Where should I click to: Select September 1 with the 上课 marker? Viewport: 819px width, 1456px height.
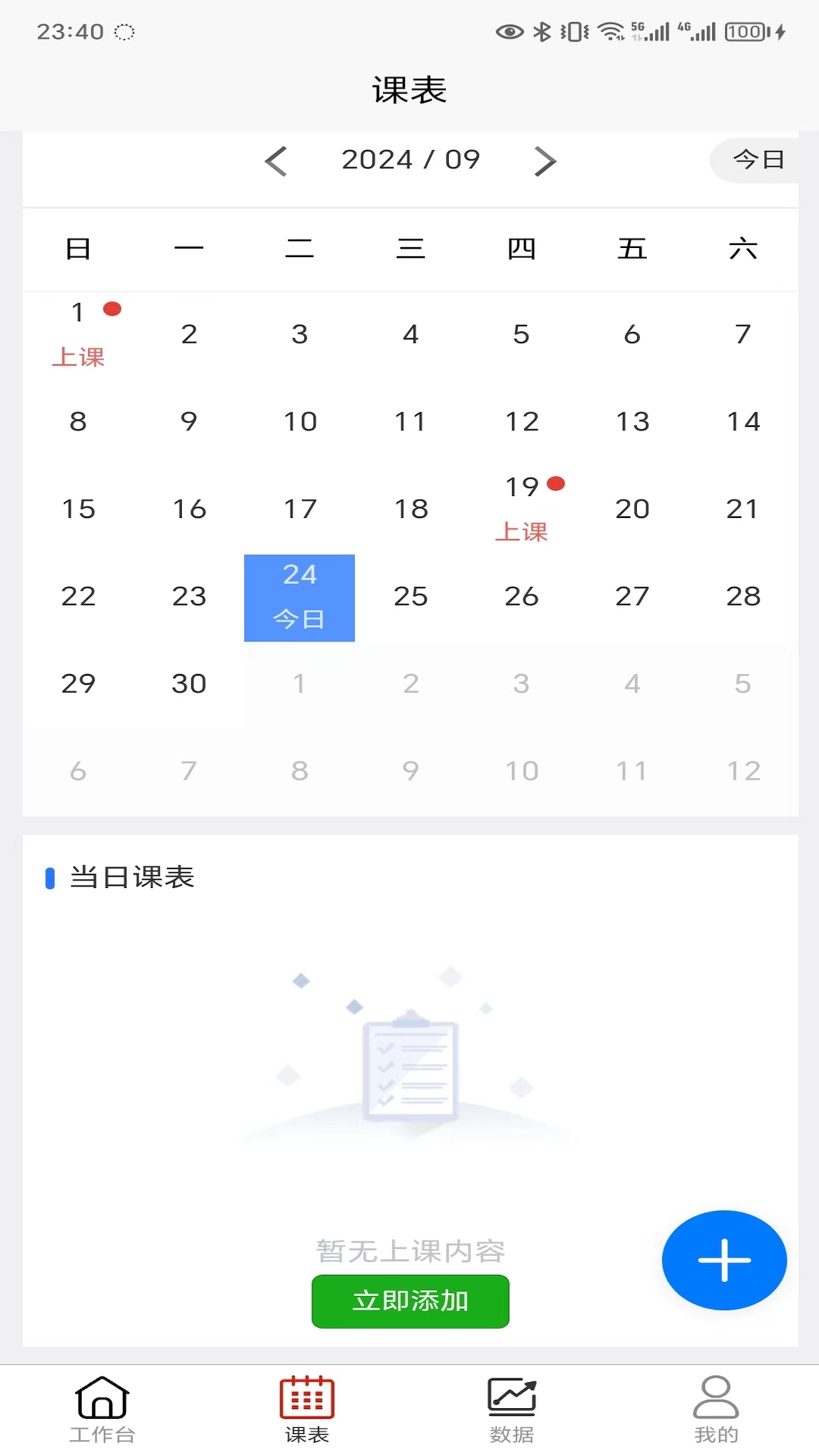click(79, 334)
